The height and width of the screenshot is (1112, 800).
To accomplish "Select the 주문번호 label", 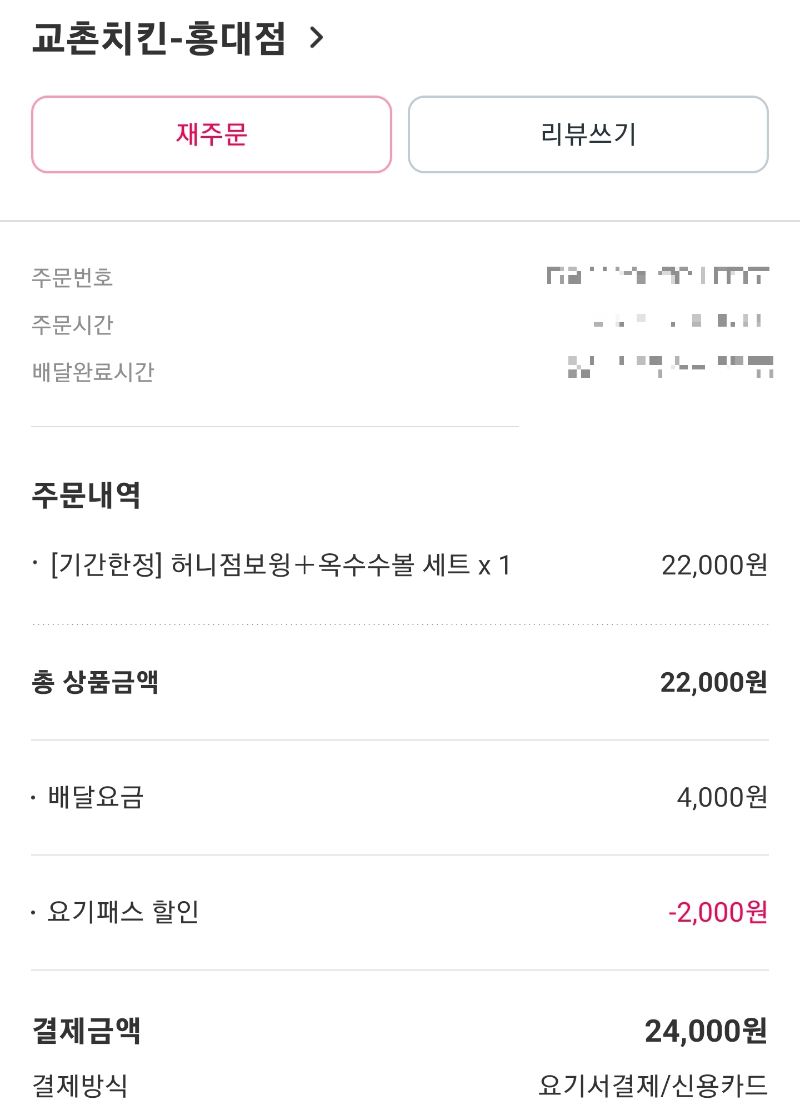I will pyautogui.click(x=70, y=278).
